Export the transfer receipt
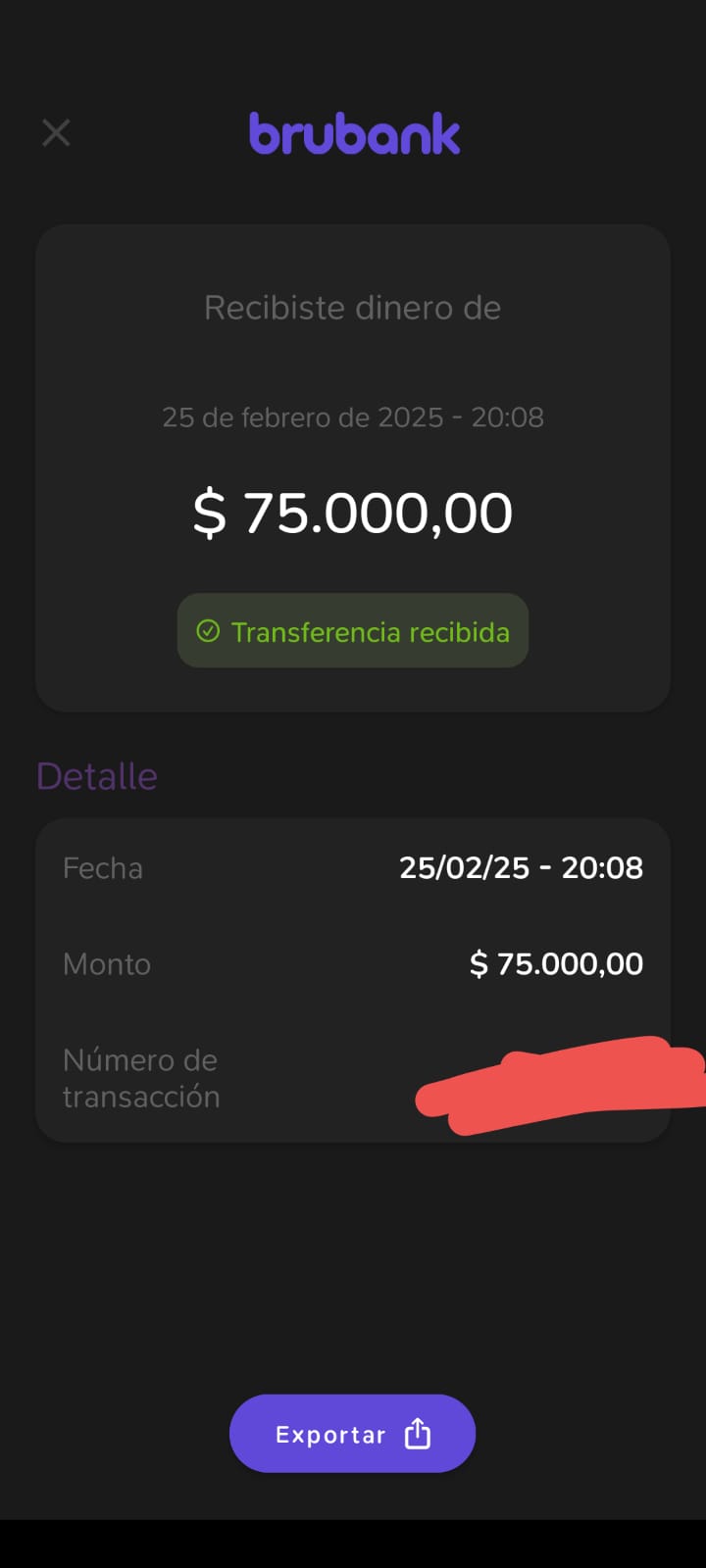The image size is (706, 1568). 352,1434
